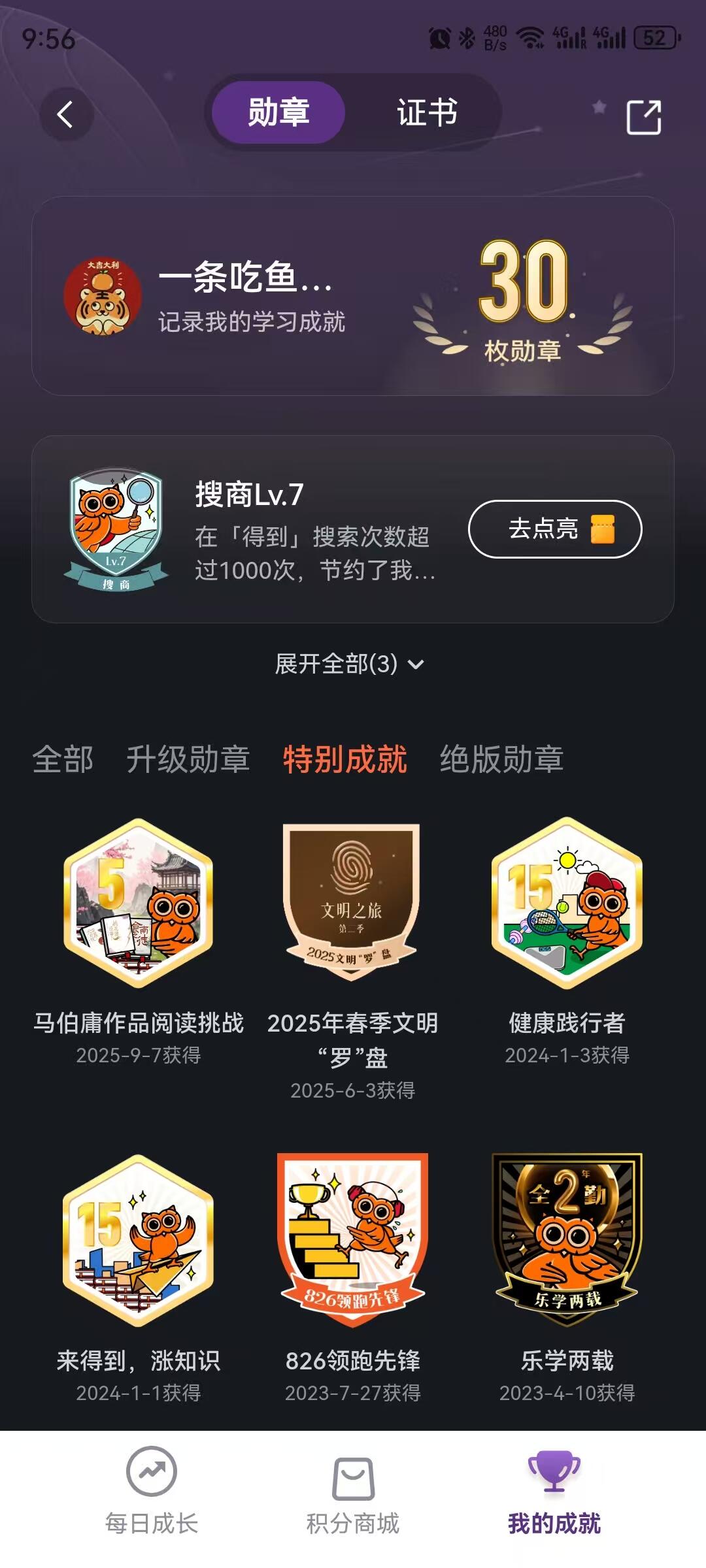View the 2025年春季文明“罗”盘 medal

coord(352,903)
